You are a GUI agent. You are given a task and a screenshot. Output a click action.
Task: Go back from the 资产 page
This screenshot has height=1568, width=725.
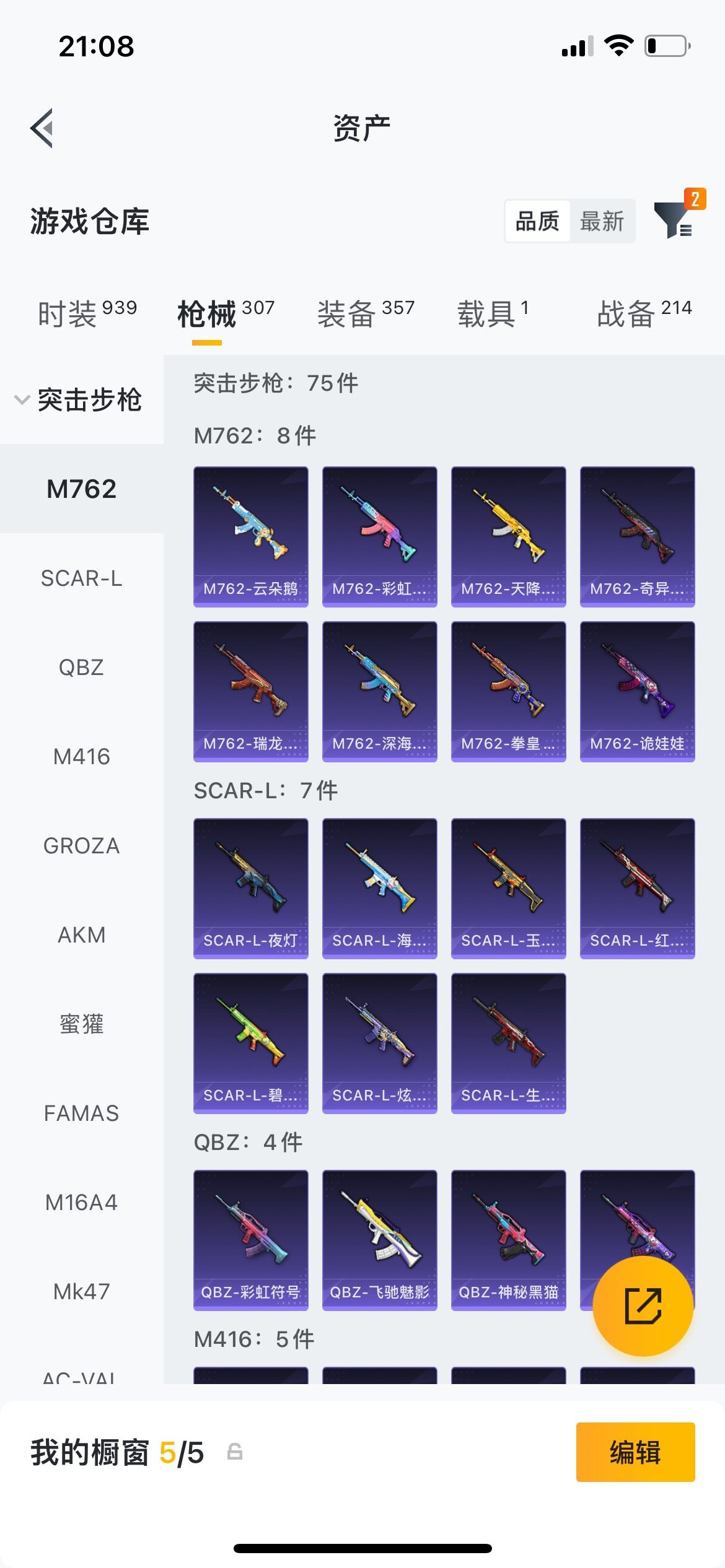tap(42, 129)
